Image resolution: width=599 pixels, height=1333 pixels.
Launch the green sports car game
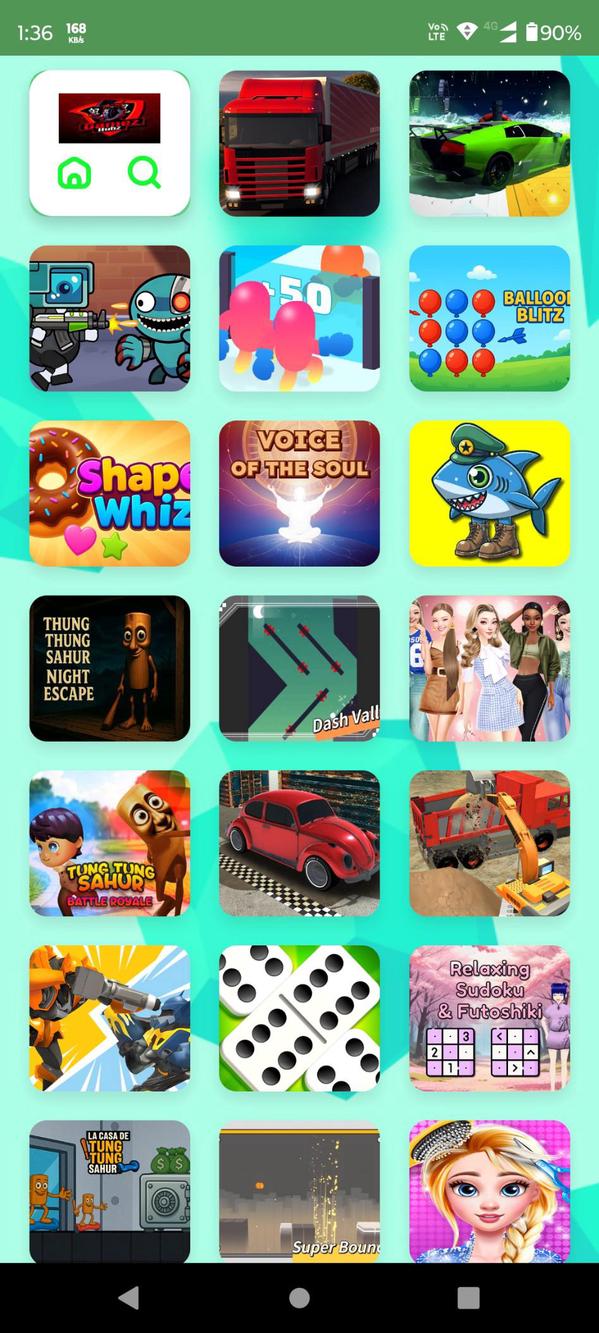coord(489,143)
